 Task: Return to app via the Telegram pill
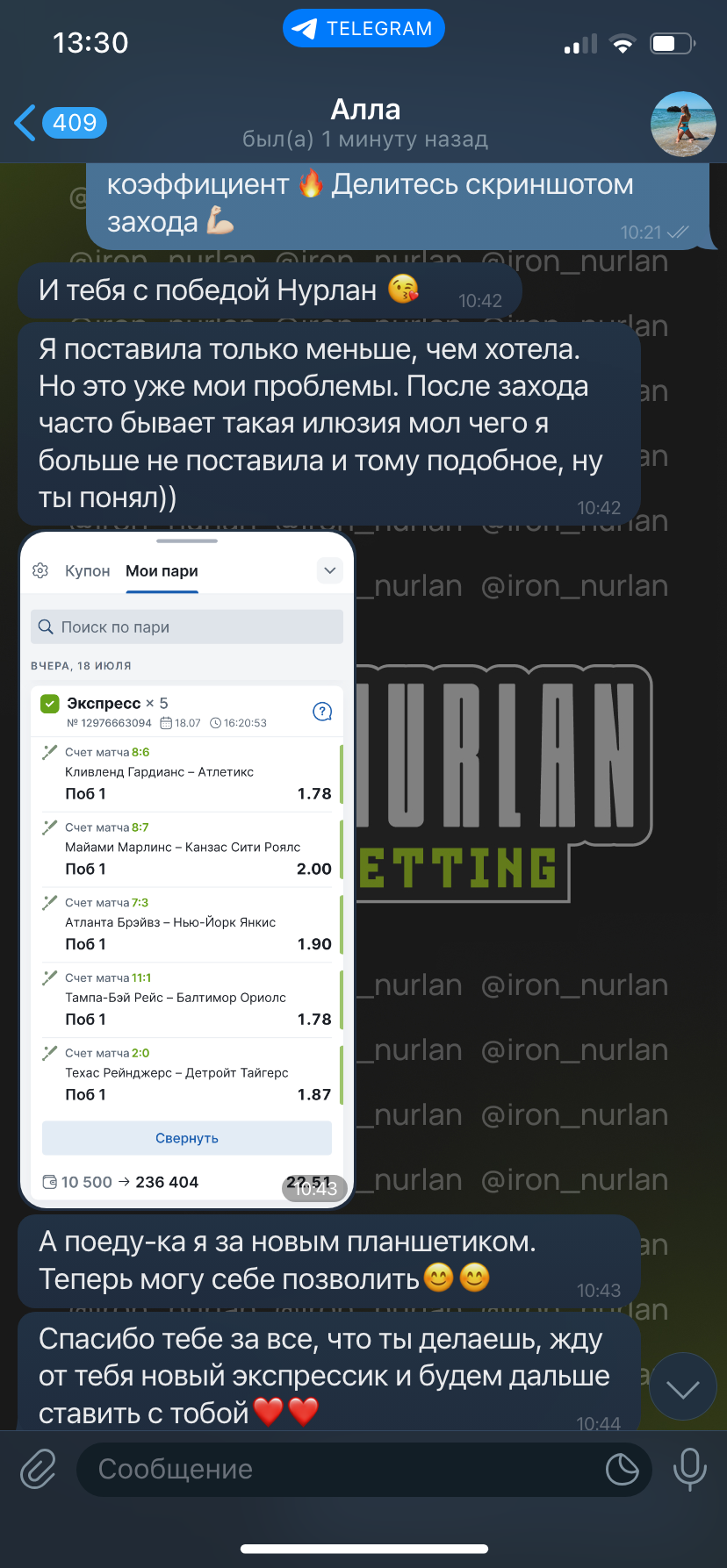coord(363,29)
